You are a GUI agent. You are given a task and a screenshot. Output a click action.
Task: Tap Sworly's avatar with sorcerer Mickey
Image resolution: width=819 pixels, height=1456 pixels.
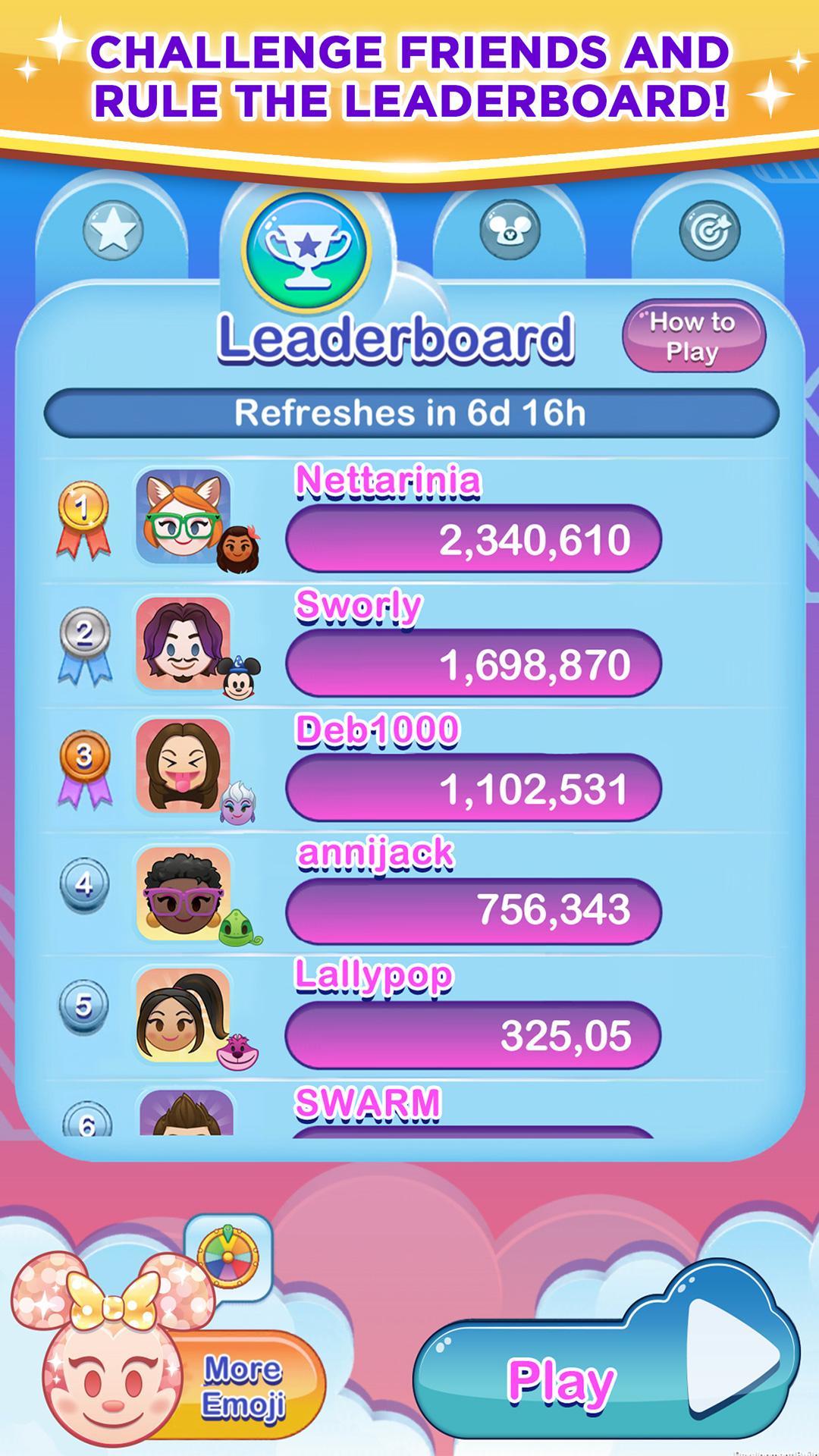click(182, 646)
